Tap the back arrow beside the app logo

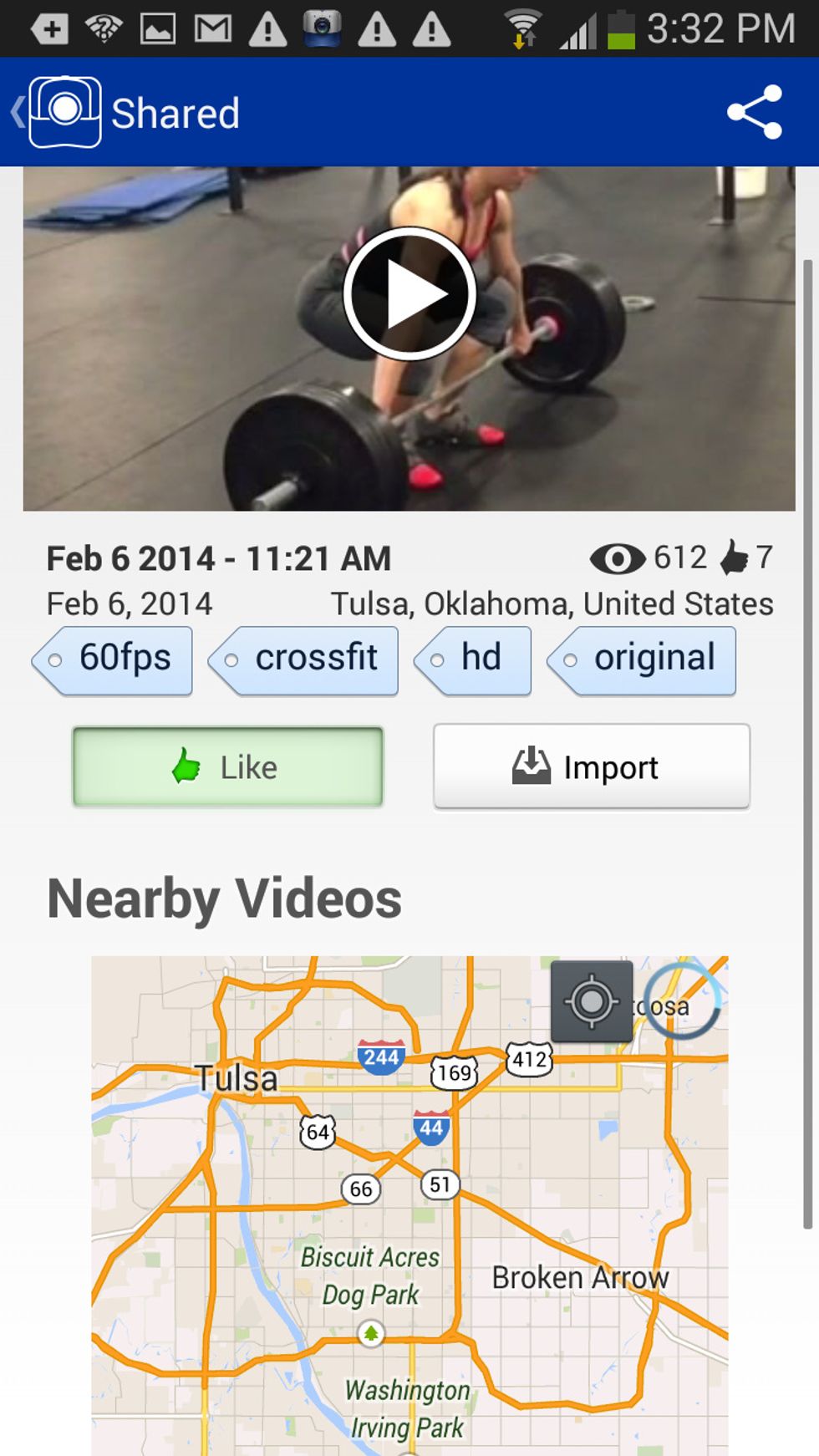pyautogui.click(x=17, y=111)
